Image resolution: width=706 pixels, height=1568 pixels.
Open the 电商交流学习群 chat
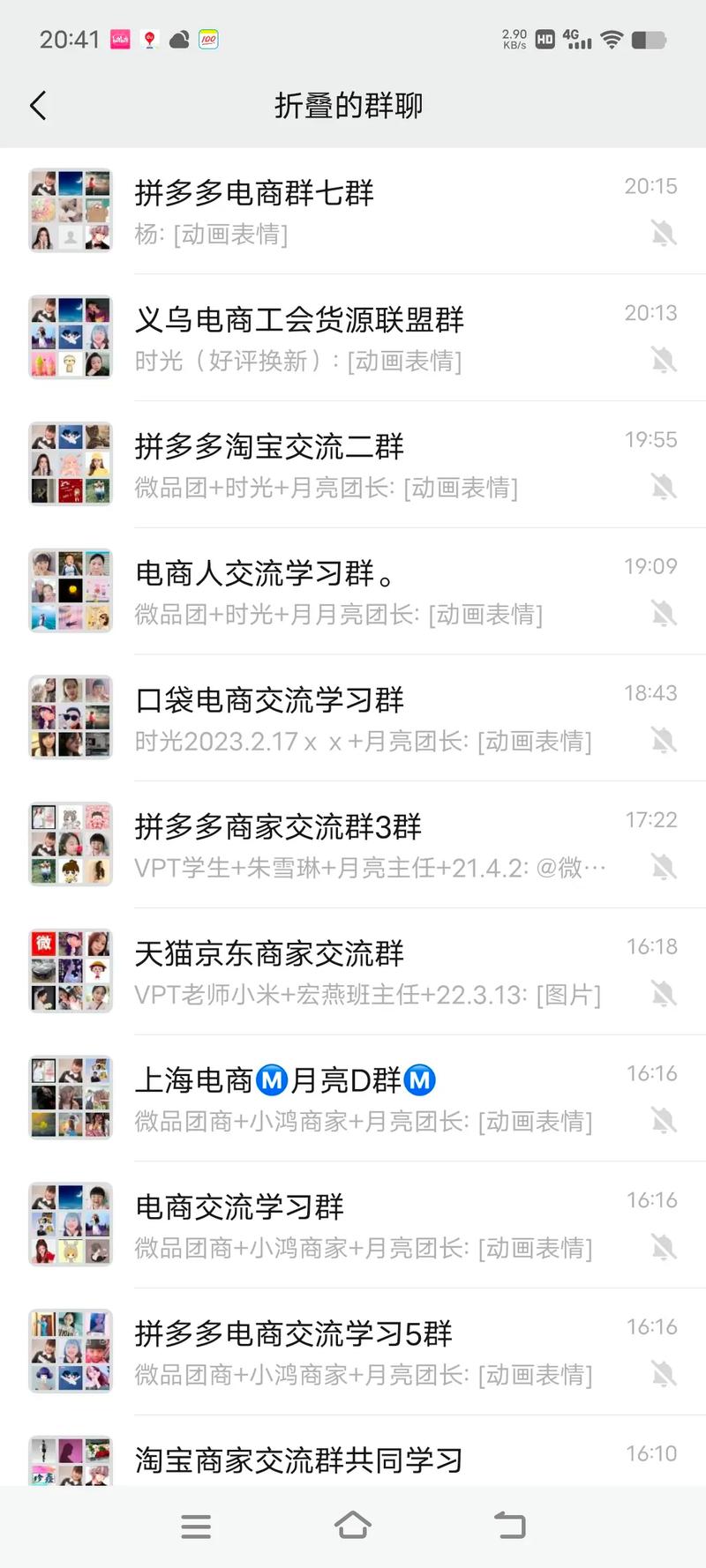click(x=353, y=1225)
